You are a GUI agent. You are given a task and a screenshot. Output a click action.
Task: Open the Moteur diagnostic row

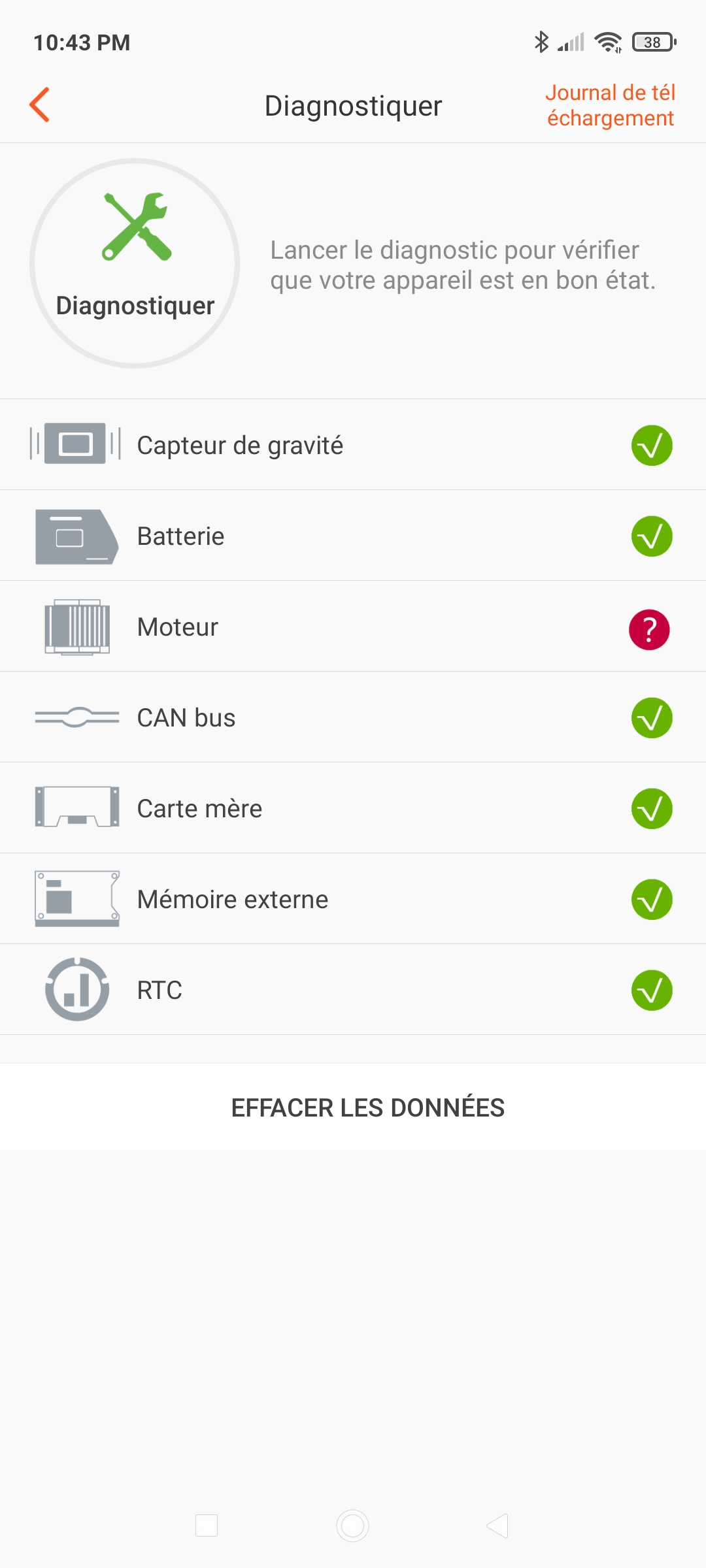point(353,627)
